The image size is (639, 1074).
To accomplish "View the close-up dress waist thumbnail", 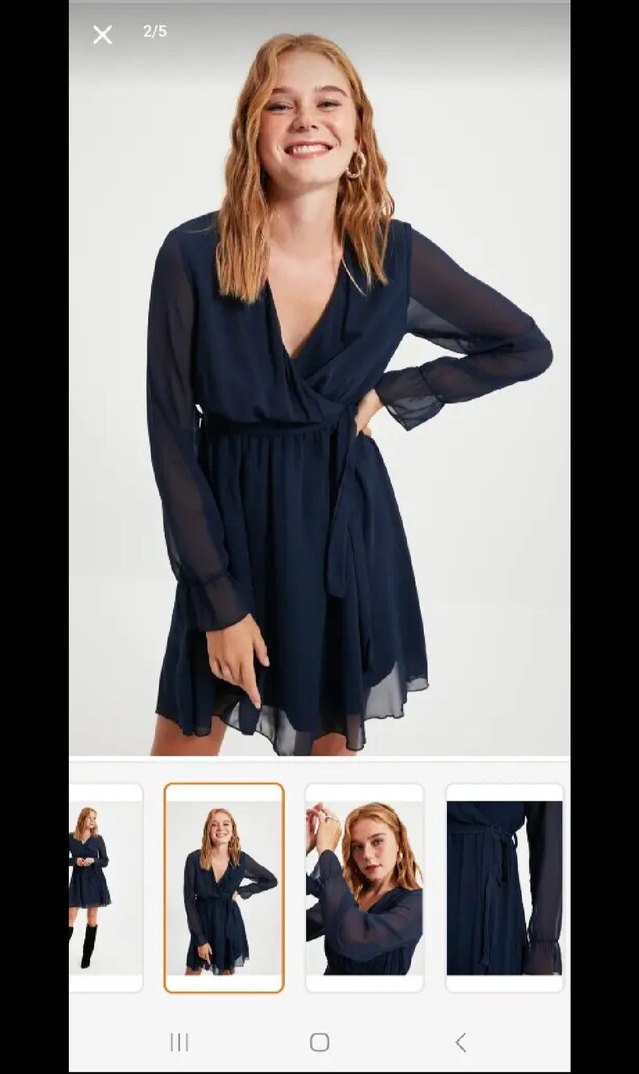I will click(504, 888).
